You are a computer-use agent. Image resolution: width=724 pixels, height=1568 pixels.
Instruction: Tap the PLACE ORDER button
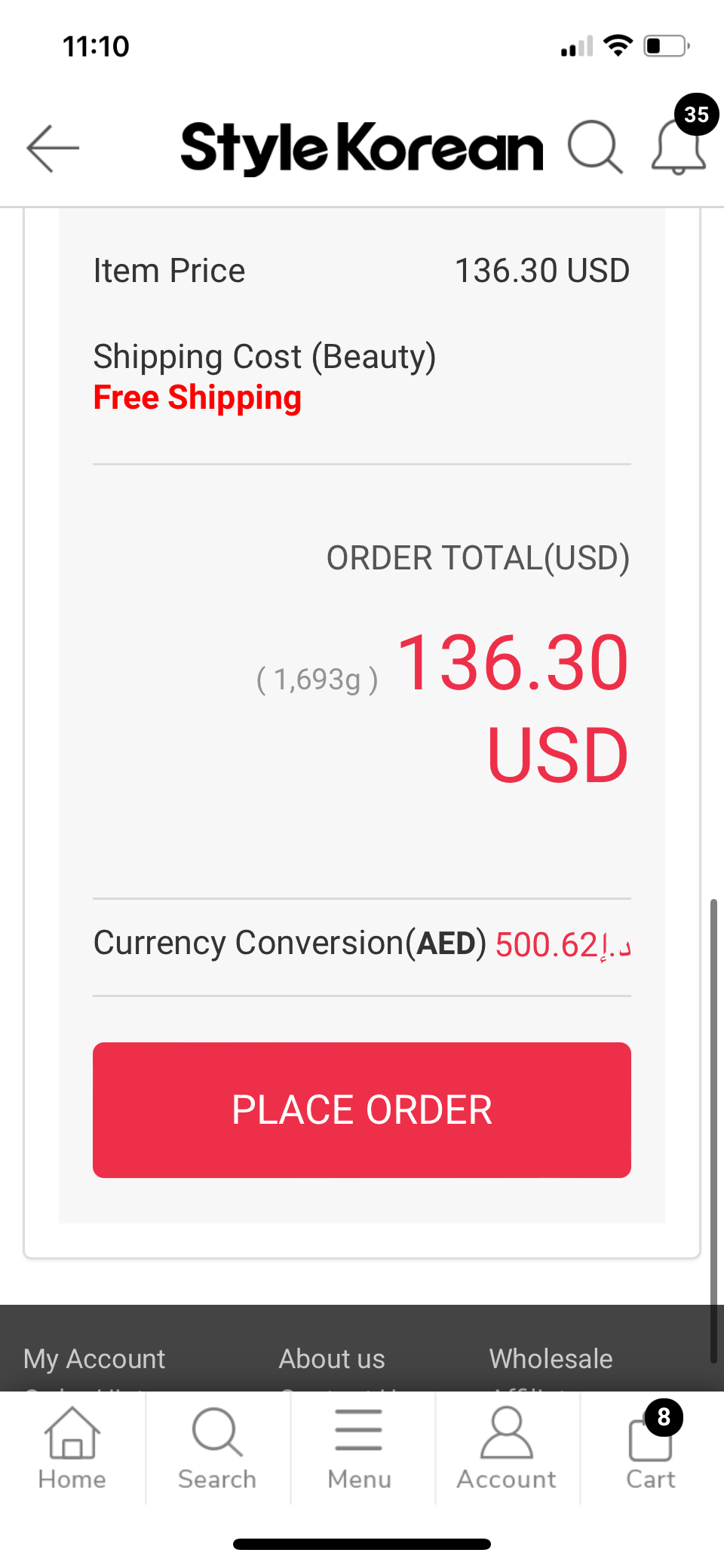[x=362, y=1109]
